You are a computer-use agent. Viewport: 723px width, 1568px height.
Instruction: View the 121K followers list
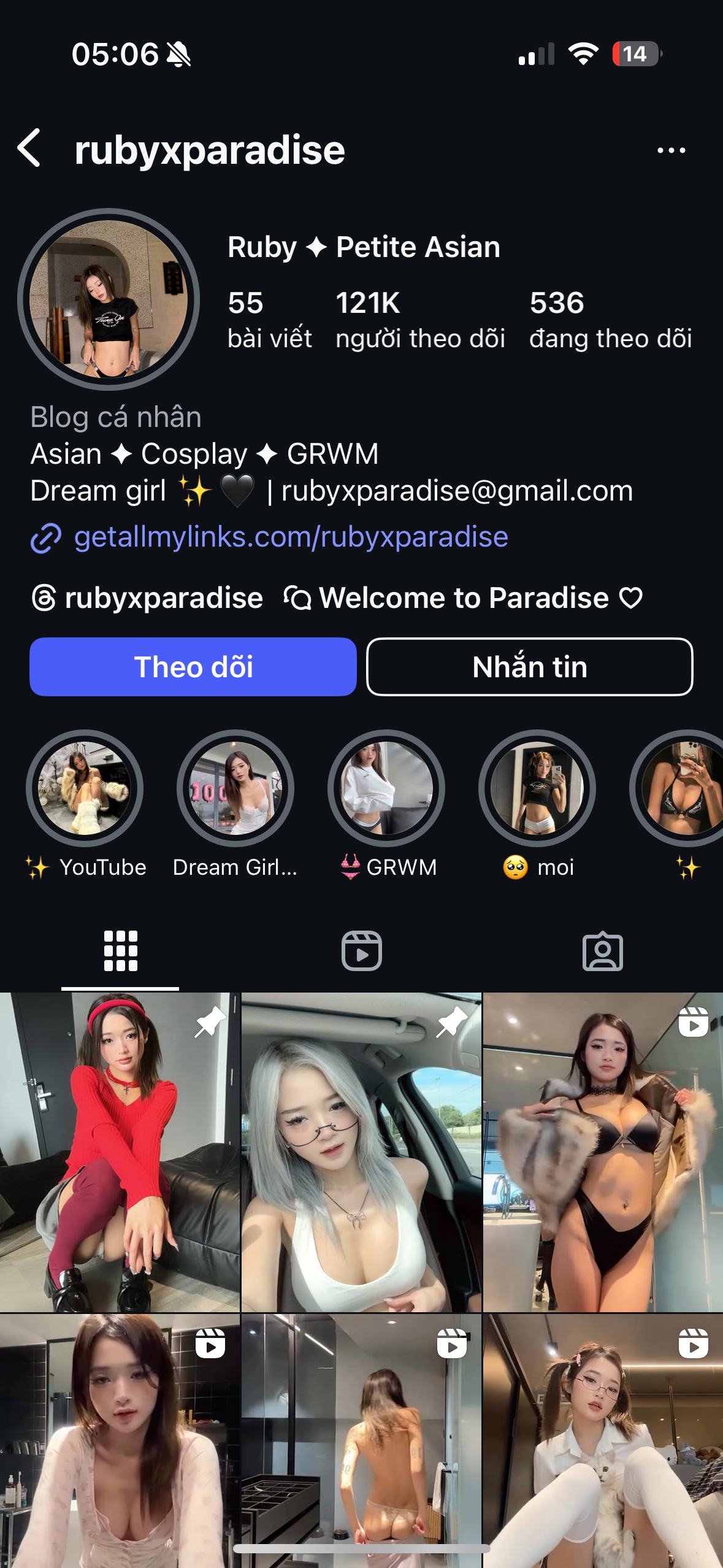pos(419,320)
